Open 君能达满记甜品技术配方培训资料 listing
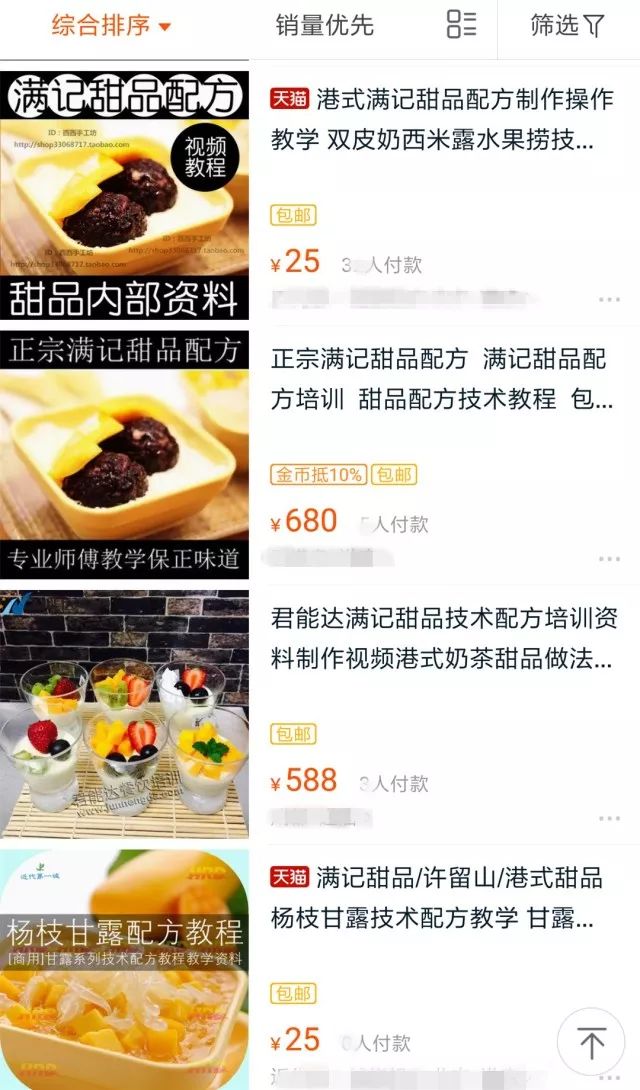The width and height of the screenshot is (640, 1090). point(442,638)
